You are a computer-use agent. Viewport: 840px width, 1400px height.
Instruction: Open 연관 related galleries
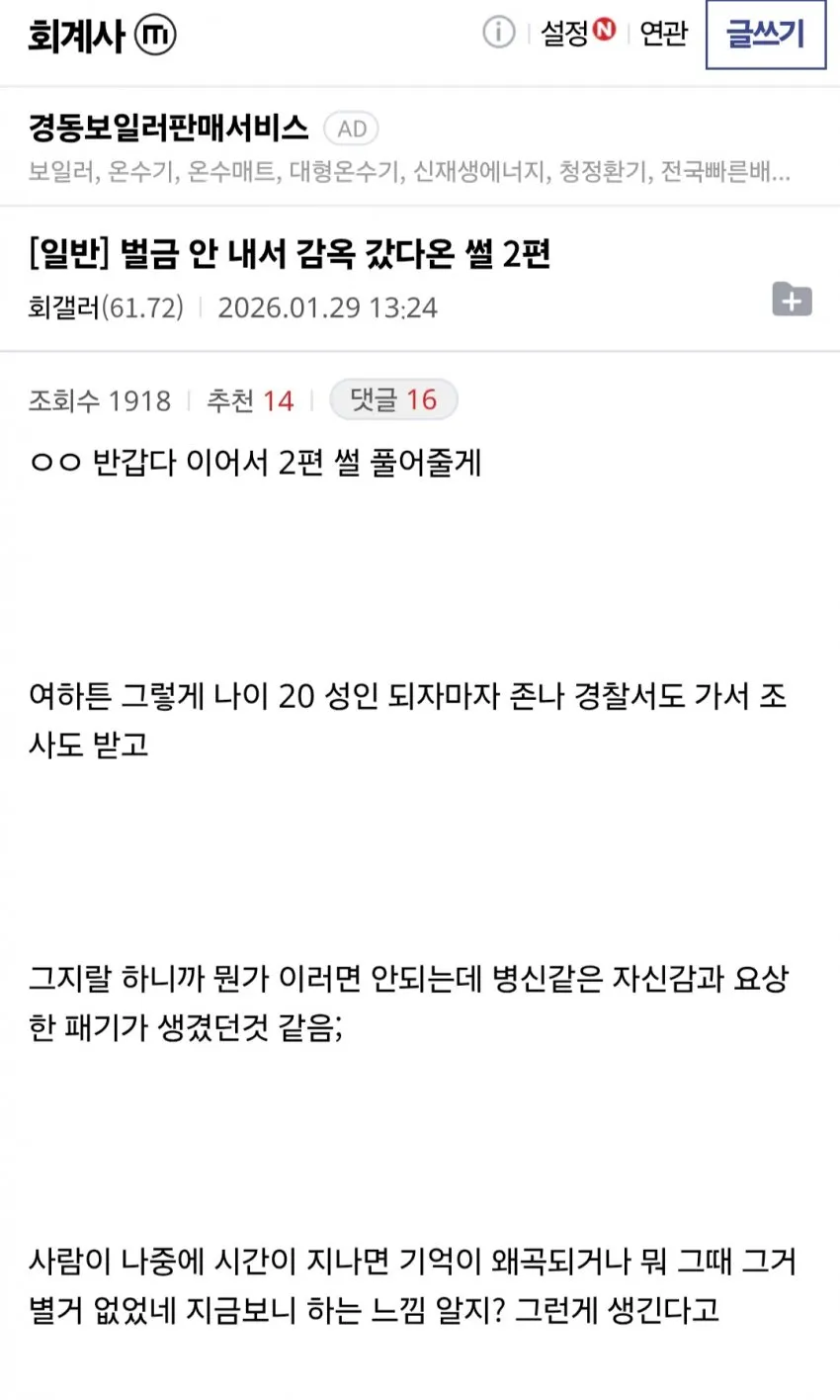click(x=663, y=33)
